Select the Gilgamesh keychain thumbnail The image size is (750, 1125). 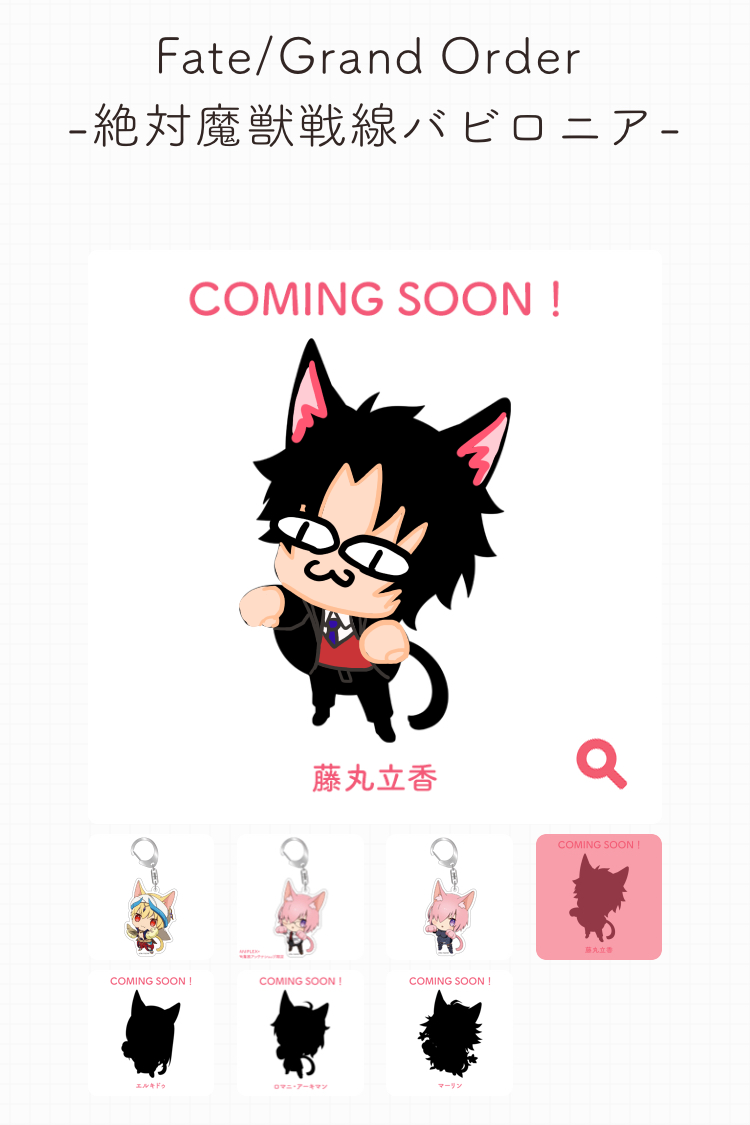point(151,896)
